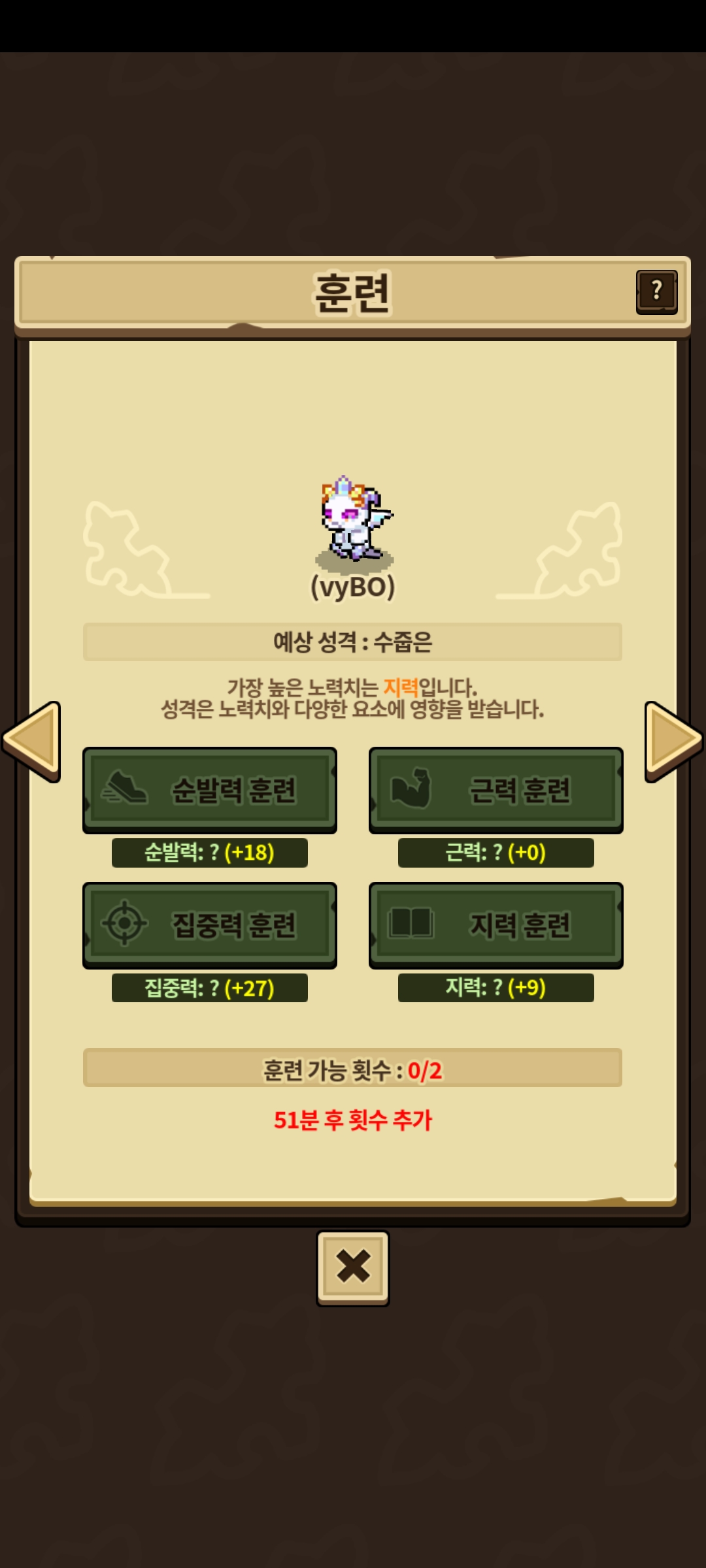Close the training dialog with X button
This screenshot has width=706, height=1568.
point(353,1267)
